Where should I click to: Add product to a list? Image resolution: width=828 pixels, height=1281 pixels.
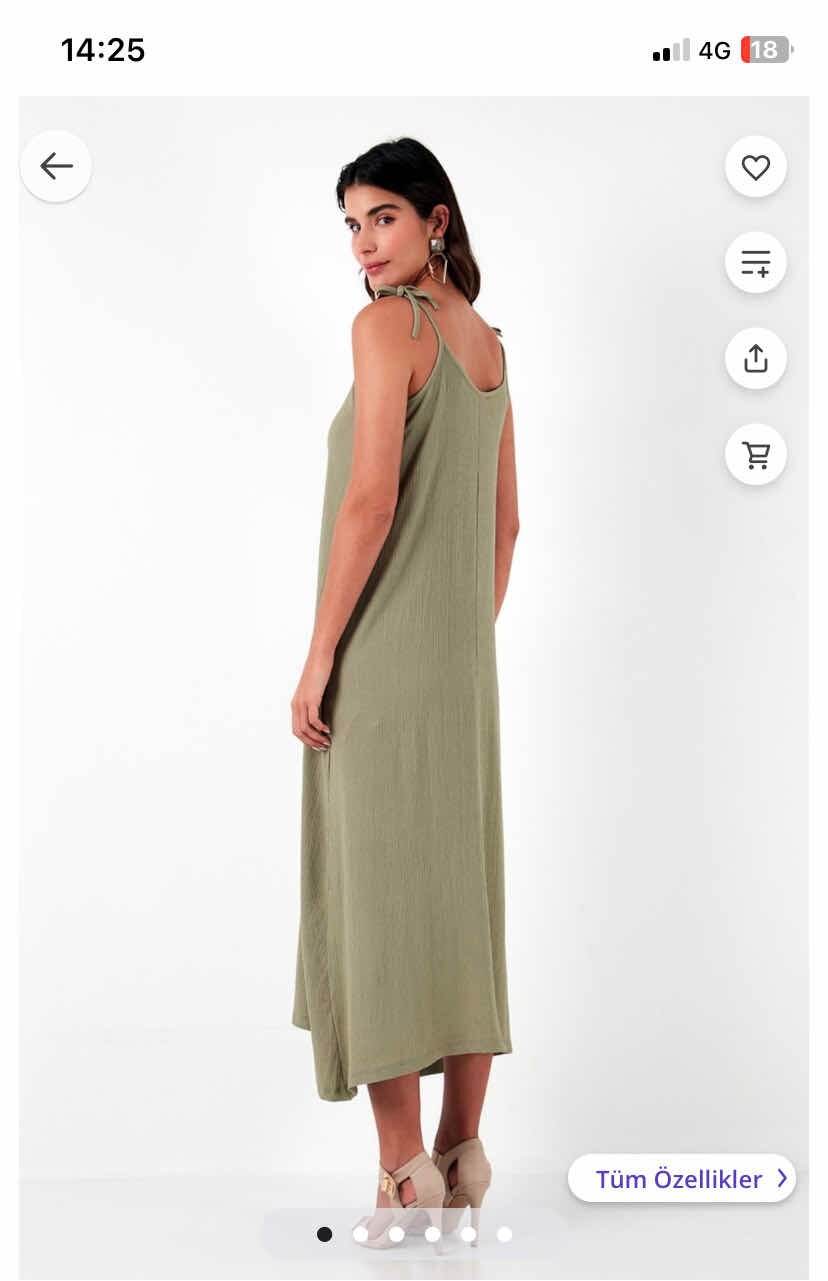tap(755, 263)
